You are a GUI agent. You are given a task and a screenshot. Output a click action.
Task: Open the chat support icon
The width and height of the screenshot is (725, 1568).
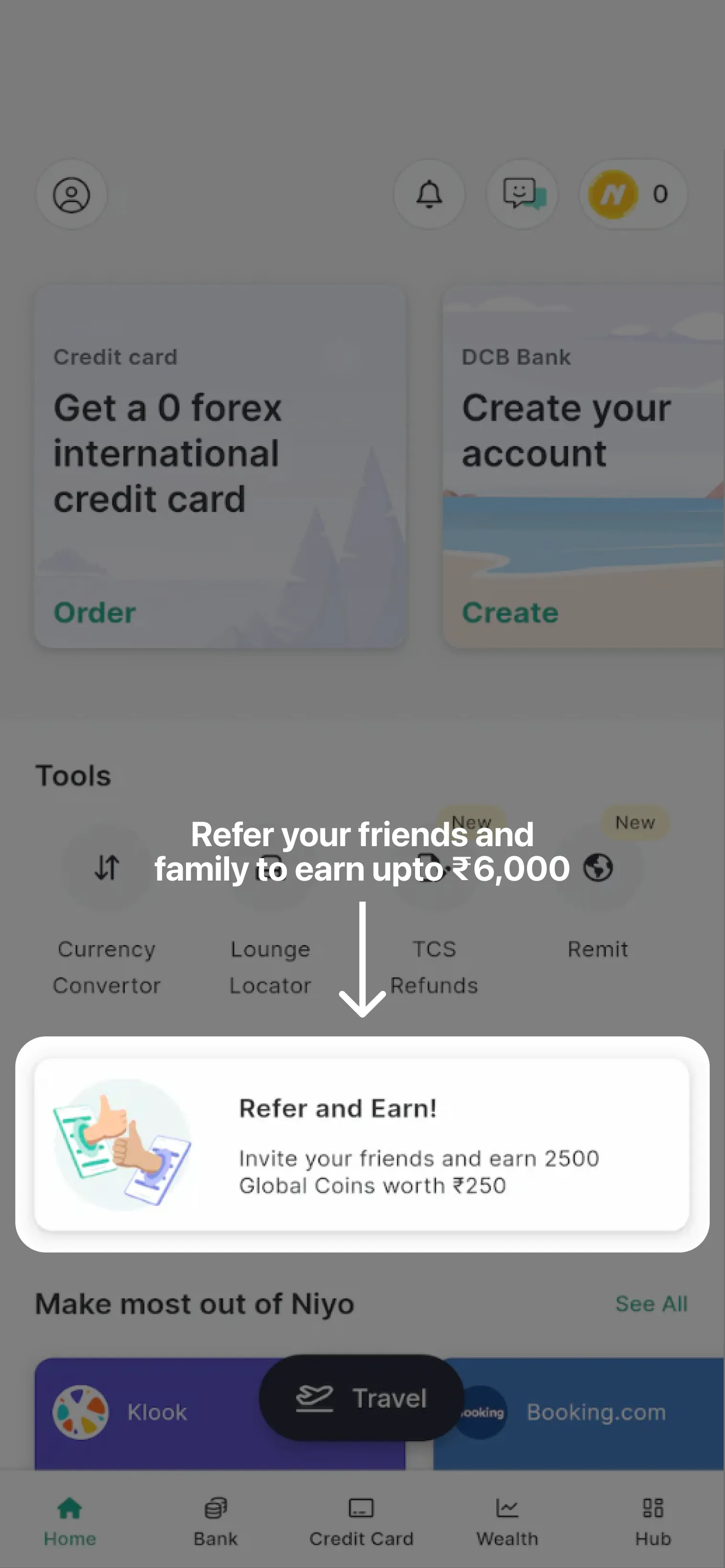pyautogui.click(x=522, y=195)
